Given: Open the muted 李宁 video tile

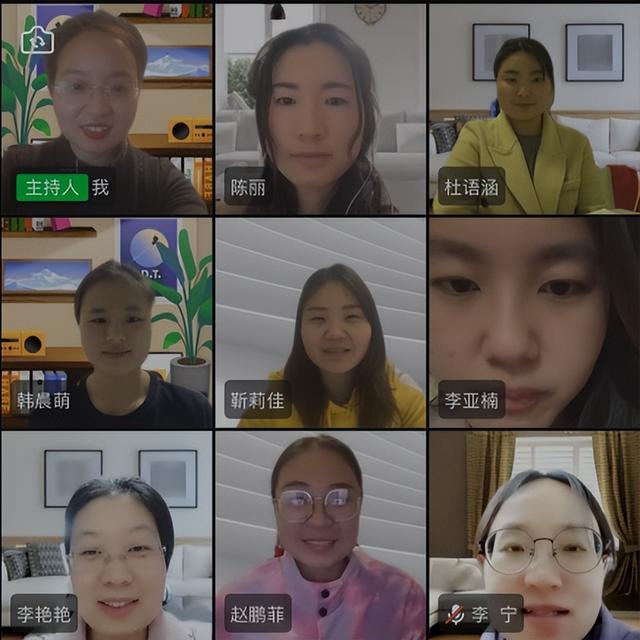Looking at the screenshot, I should click(534, 535).
